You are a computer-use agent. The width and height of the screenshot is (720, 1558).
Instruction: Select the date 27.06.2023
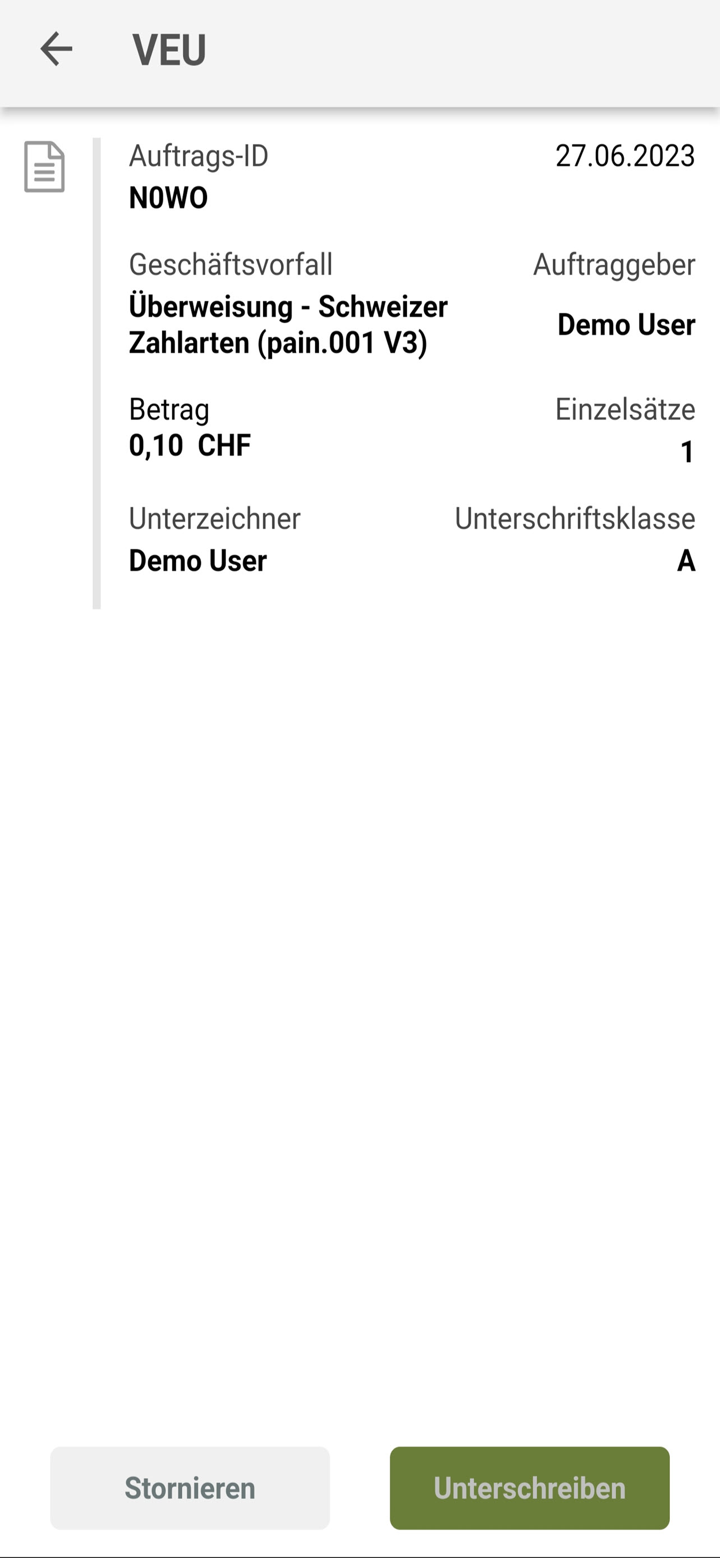[625, 156]
